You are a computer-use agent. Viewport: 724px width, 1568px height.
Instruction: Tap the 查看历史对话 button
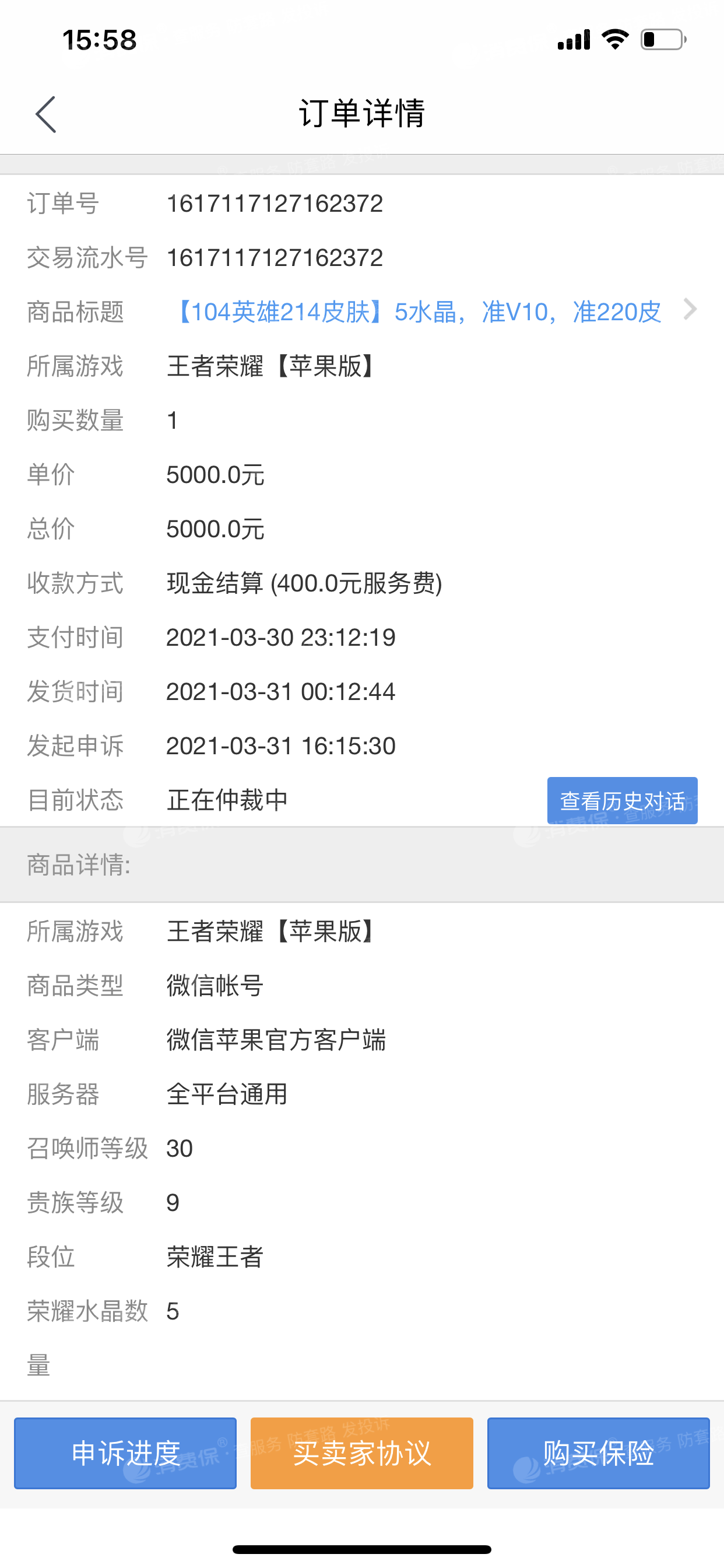click(622, 800)
